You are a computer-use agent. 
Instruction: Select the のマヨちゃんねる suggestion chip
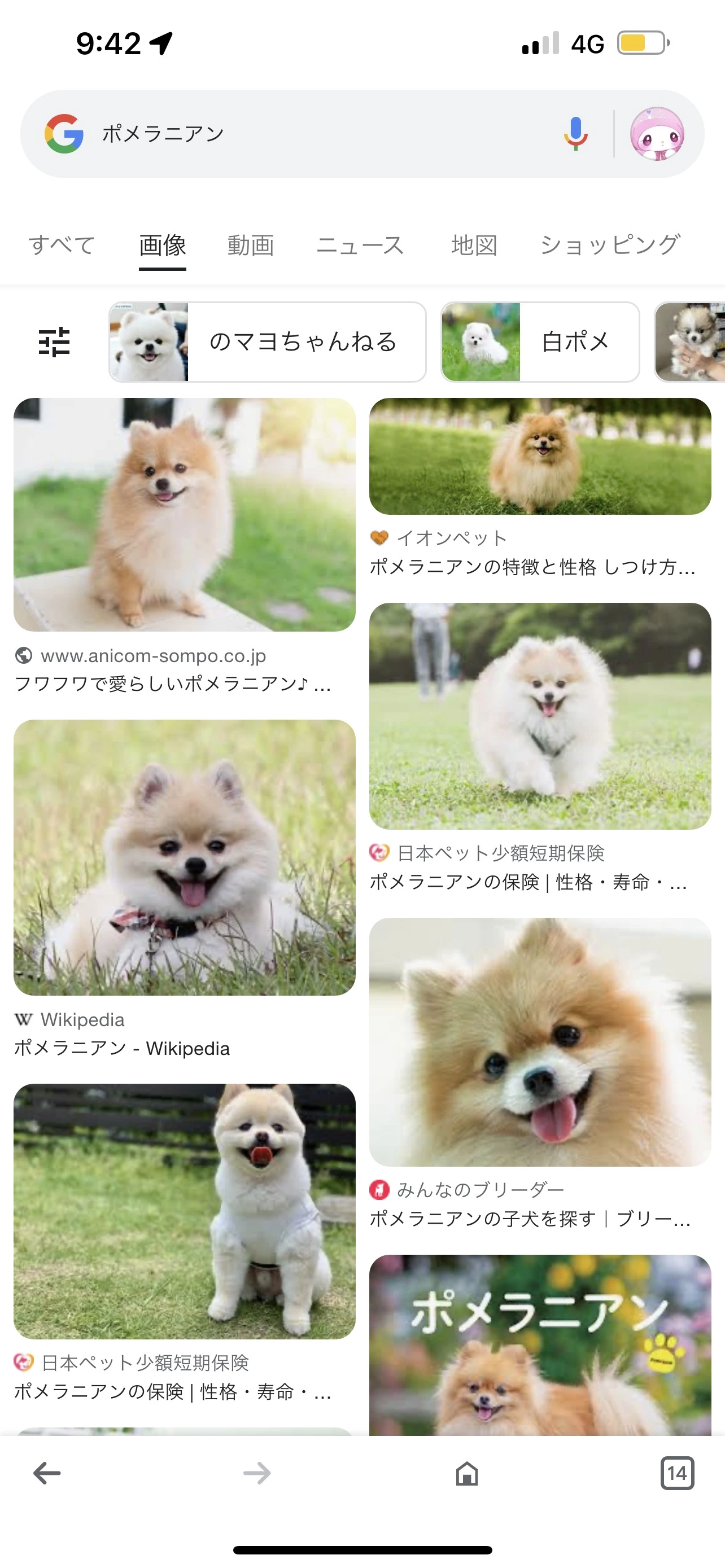pos(267,342)
